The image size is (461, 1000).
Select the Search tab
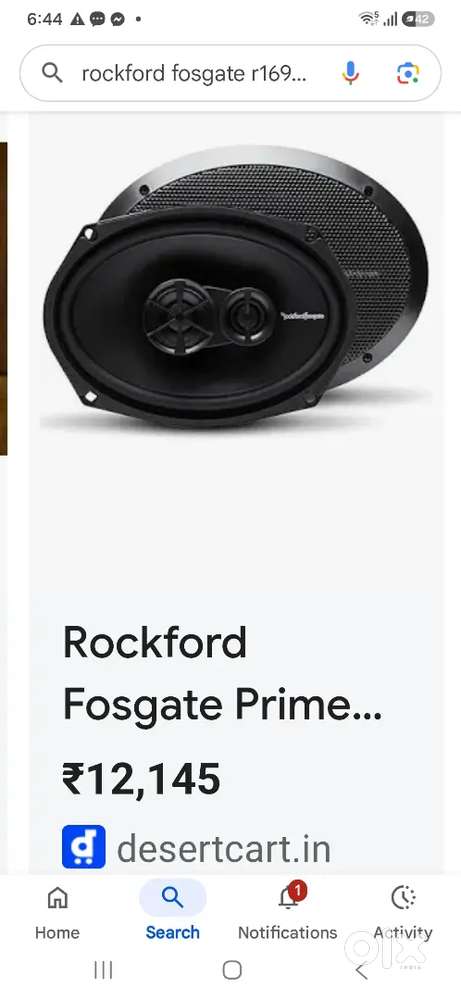tap(172, 912)
